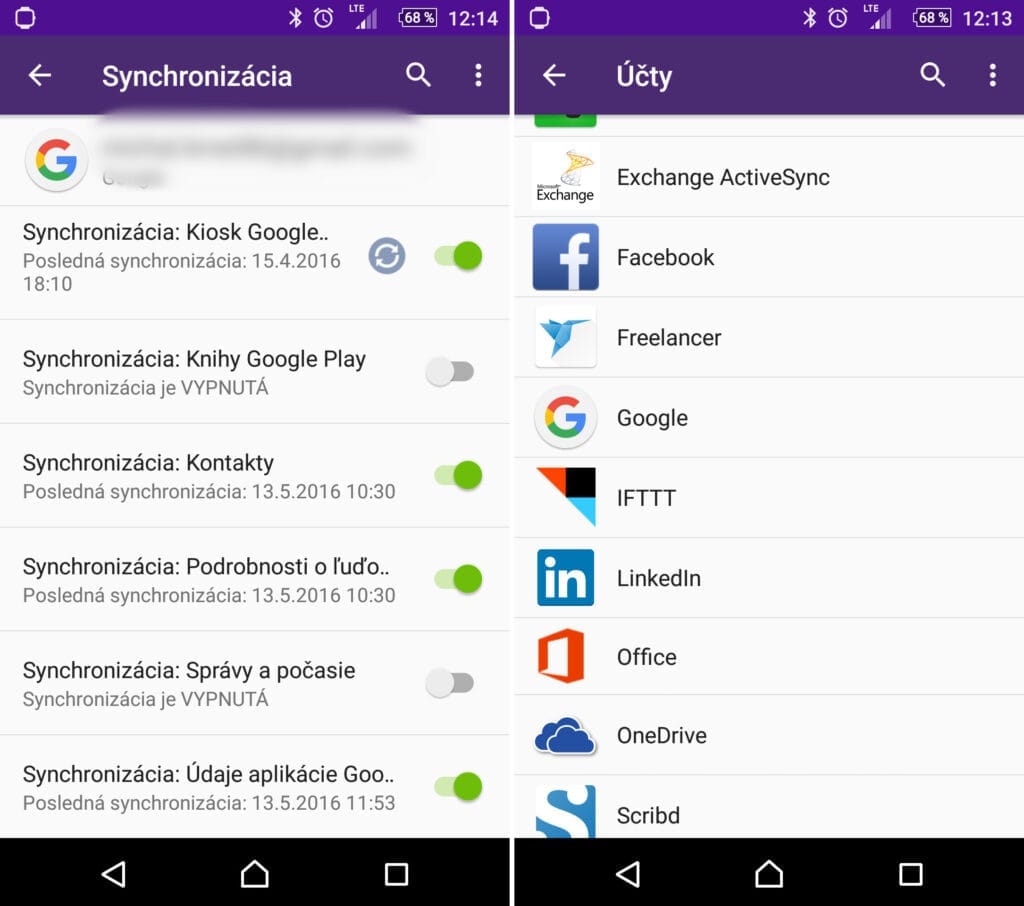
Task: Disable Kiosk Google sync toggle
Action: pos(459,256)
